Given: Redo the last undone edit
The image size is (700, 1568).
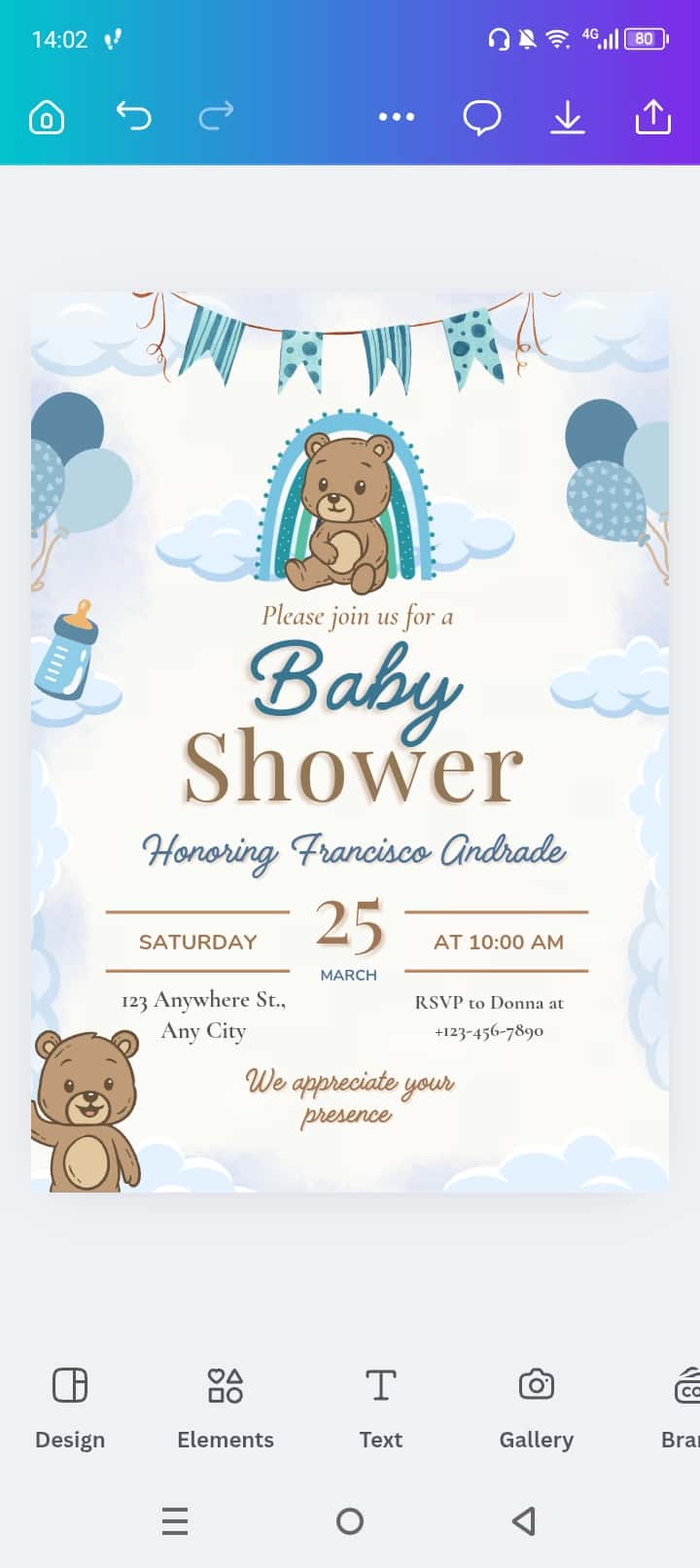Looking at the screenshot, I should coord(216,116).
